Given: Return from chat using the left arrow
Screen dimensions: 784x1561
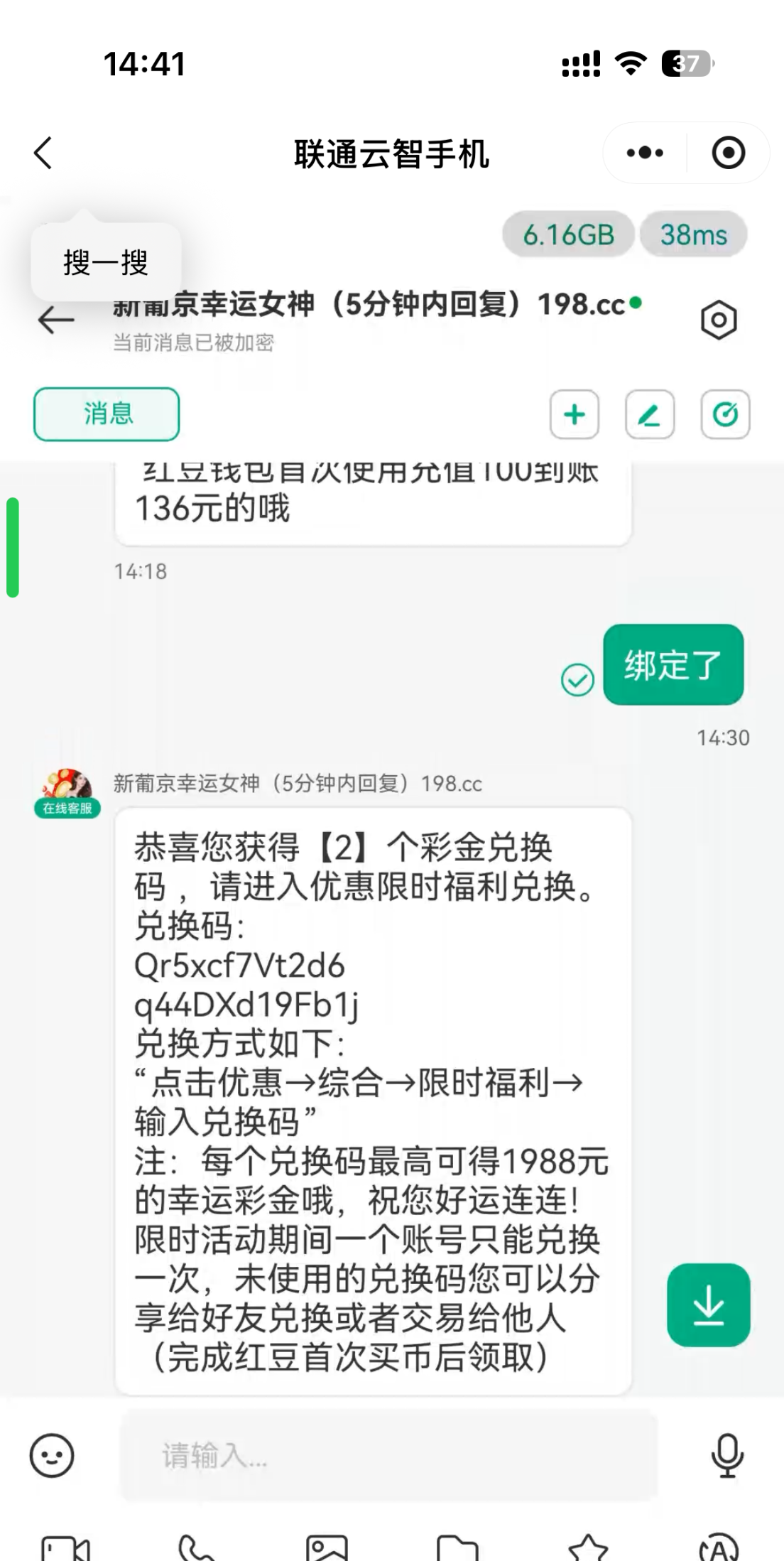Looking at the screenshot, I should (x=56, y=320).
